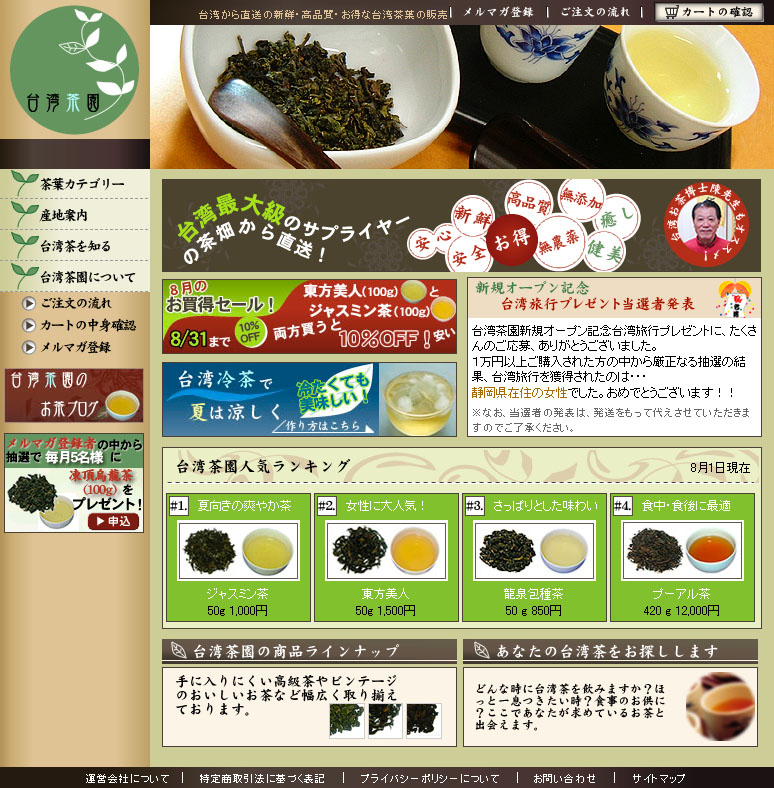This screenshot has height=788, width=774.
Task: Open the 産地案内 menu item
Action: (x=65, y=215)
